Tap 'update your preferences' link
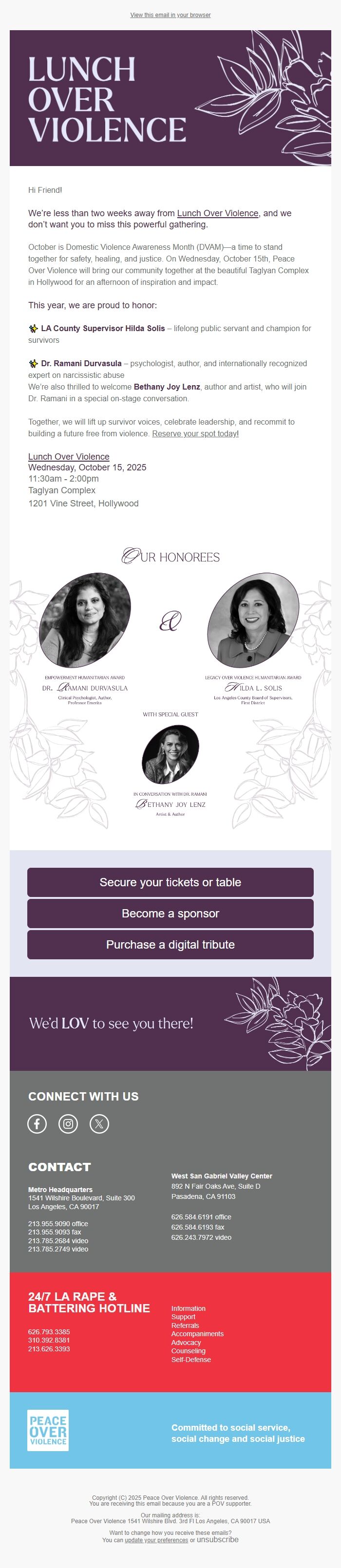Viewport: 341px width, 1568px height. point(156,1540)
